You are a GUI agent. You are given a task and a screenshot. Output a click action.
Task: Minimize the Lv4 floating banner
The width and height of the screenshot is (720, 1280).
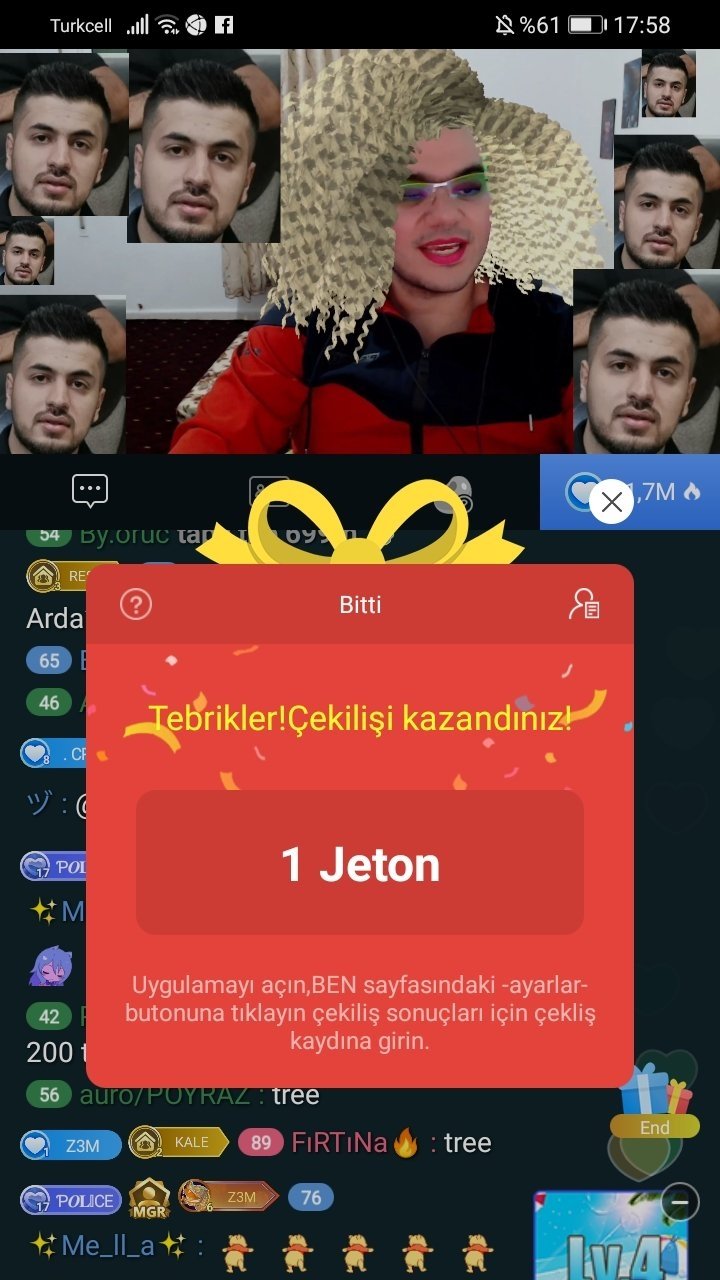[x=680, y=1199]
